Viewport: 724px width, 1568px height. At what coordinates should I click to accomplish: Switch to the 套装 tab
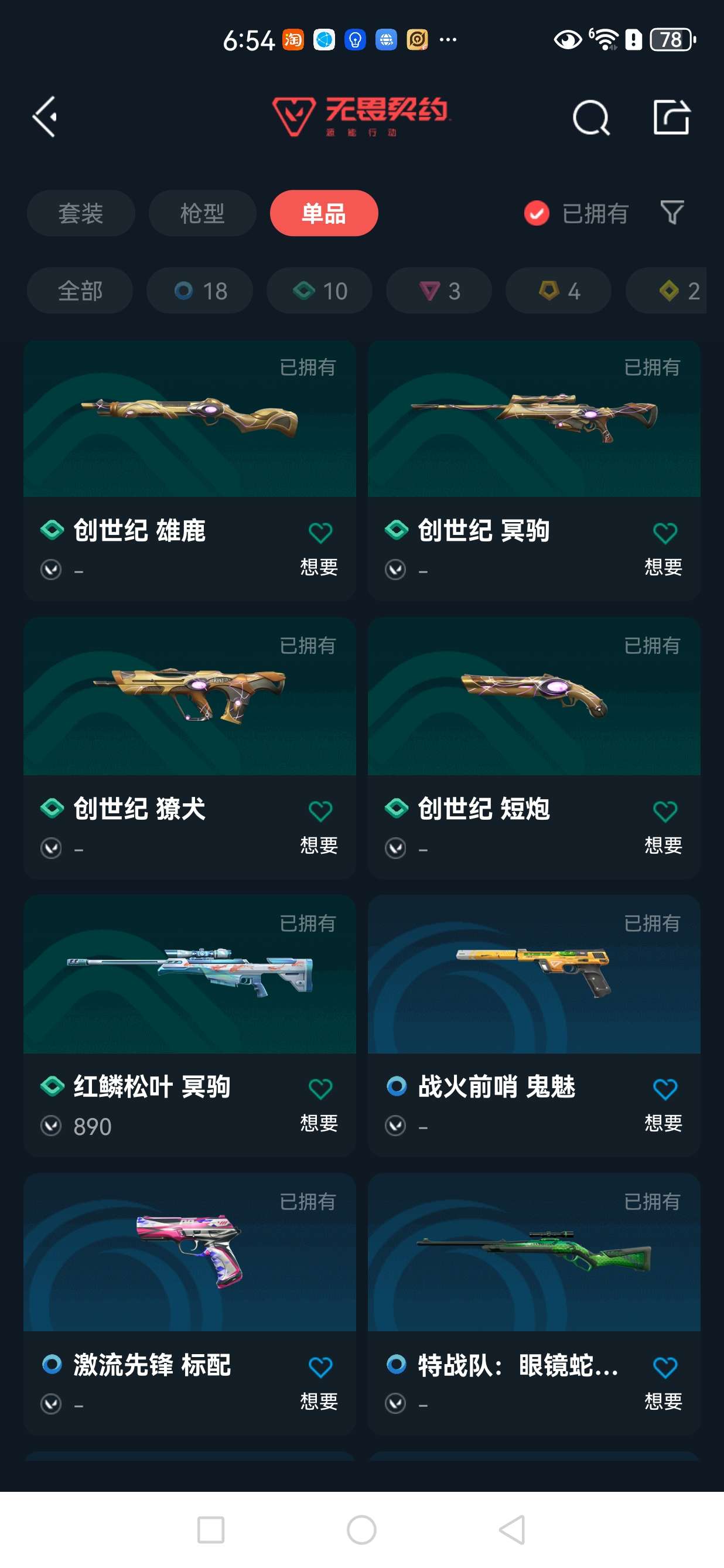coord(81,213)
